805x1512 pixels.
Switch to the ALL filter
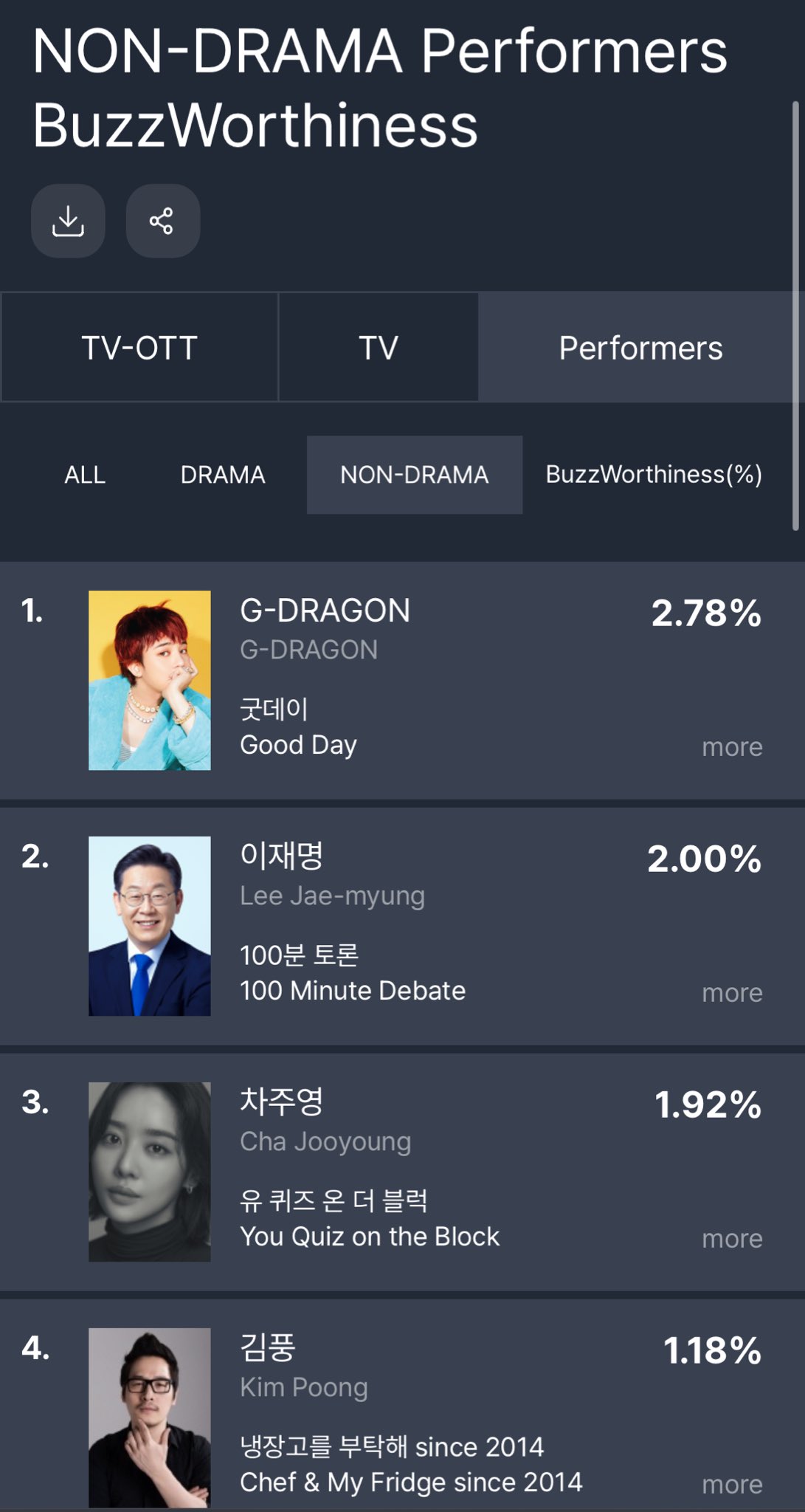click(x=86, y=475)
